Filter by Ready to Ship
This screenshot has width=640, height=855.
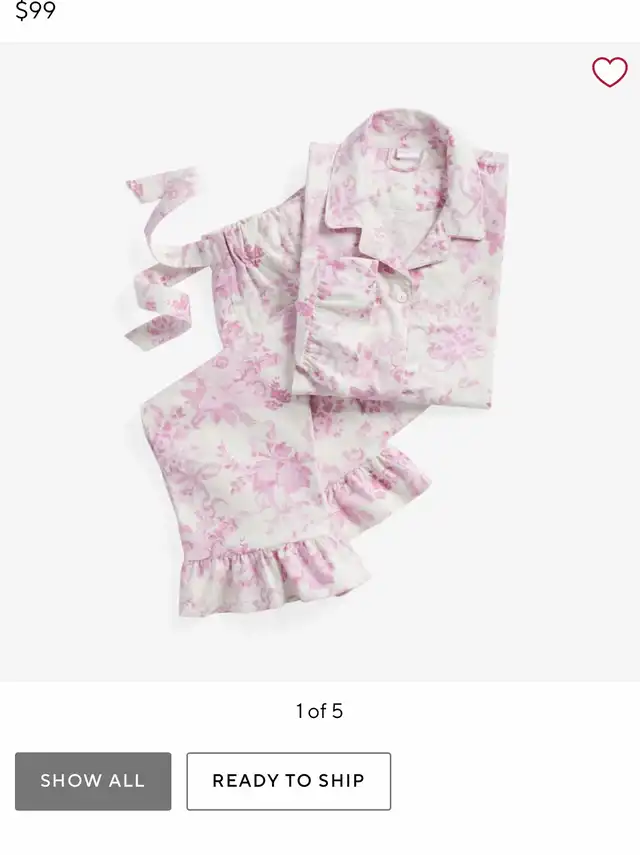[x=288, y=781]
